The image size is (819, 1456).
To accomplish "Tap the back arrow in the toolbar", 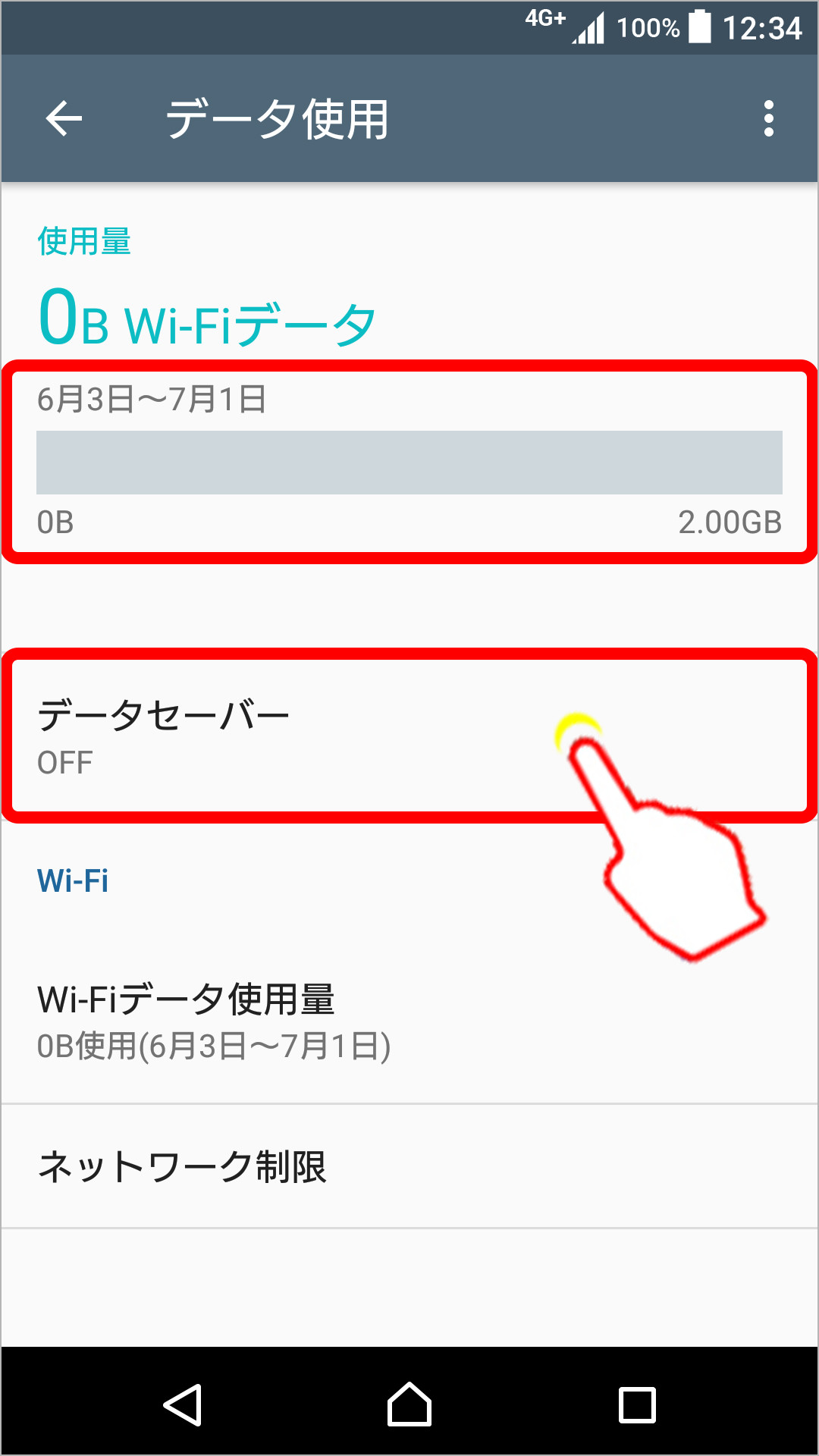I will pos(64,118).
